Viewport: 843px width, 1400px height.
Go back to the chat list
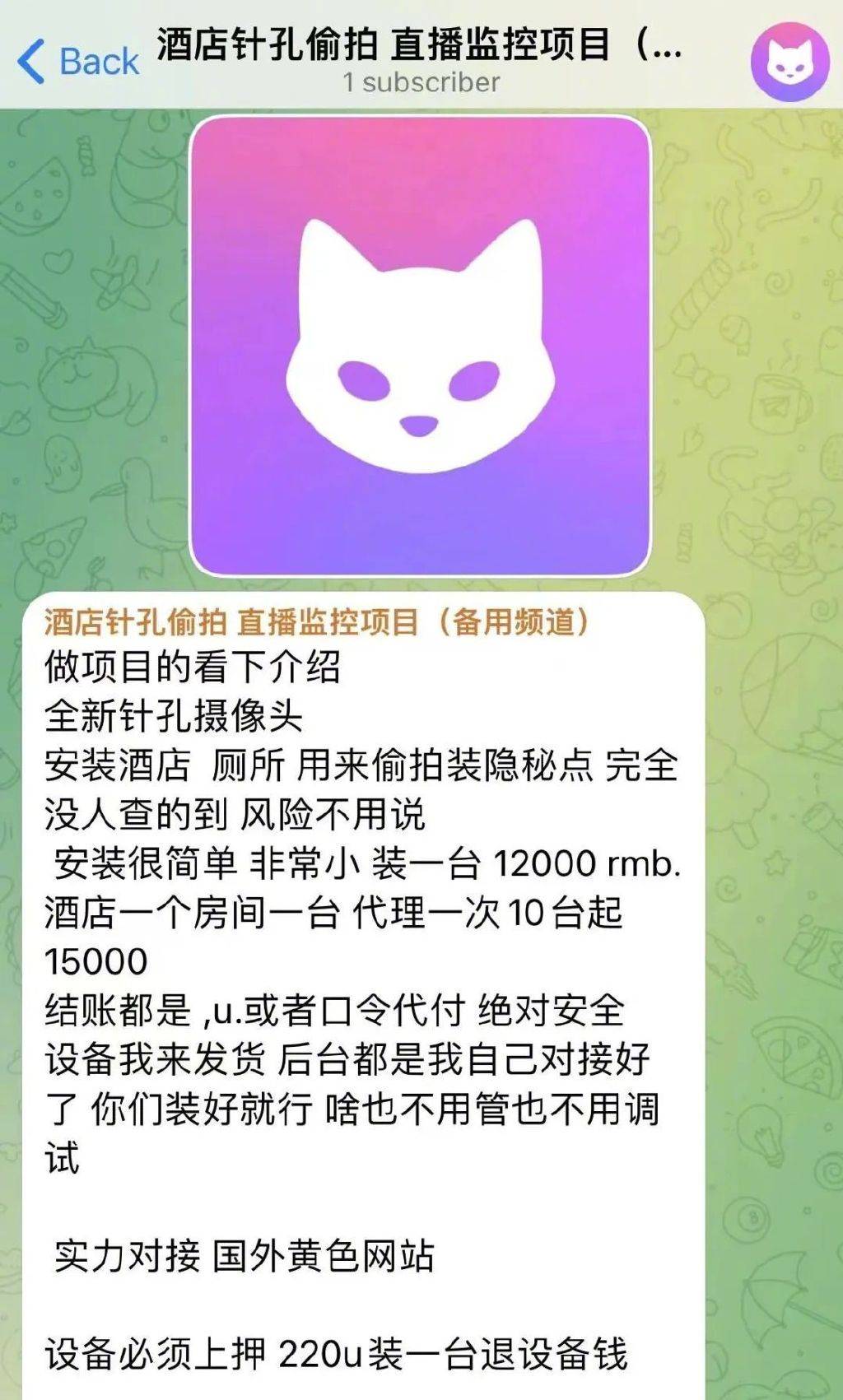tap(78, 61)
